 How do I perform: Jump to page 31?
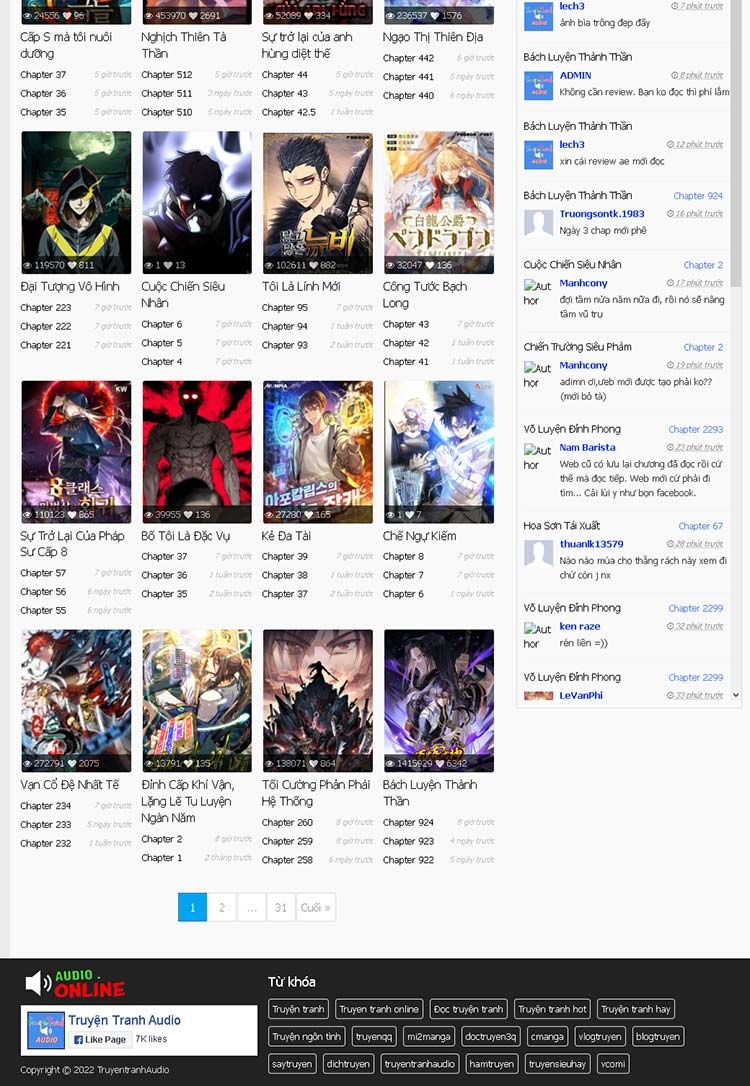click(x=281, y=908)
